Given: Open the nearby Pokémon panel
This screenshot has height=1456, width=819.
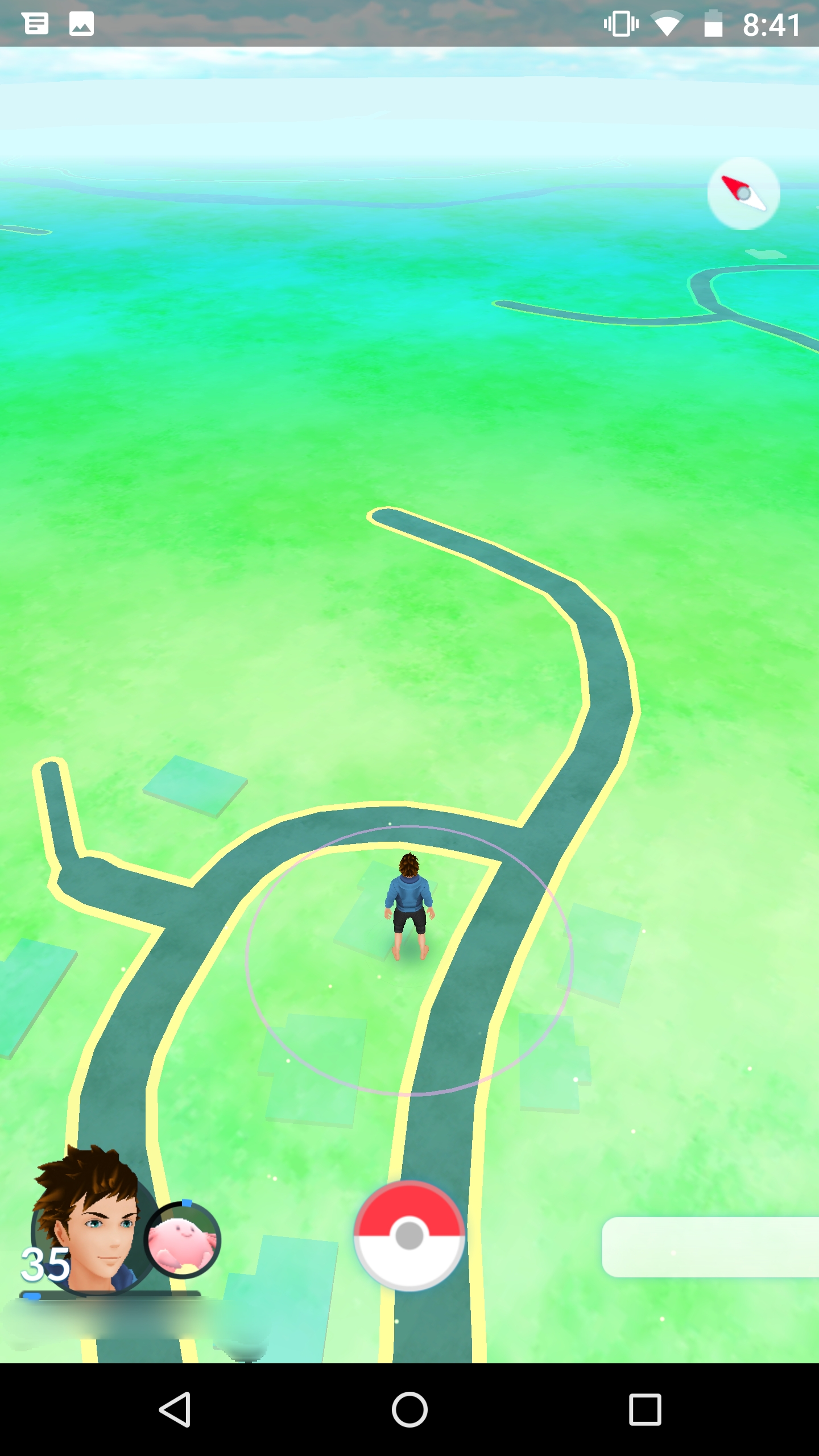Looking at the screenshot, I should [x=710, y=1247].
